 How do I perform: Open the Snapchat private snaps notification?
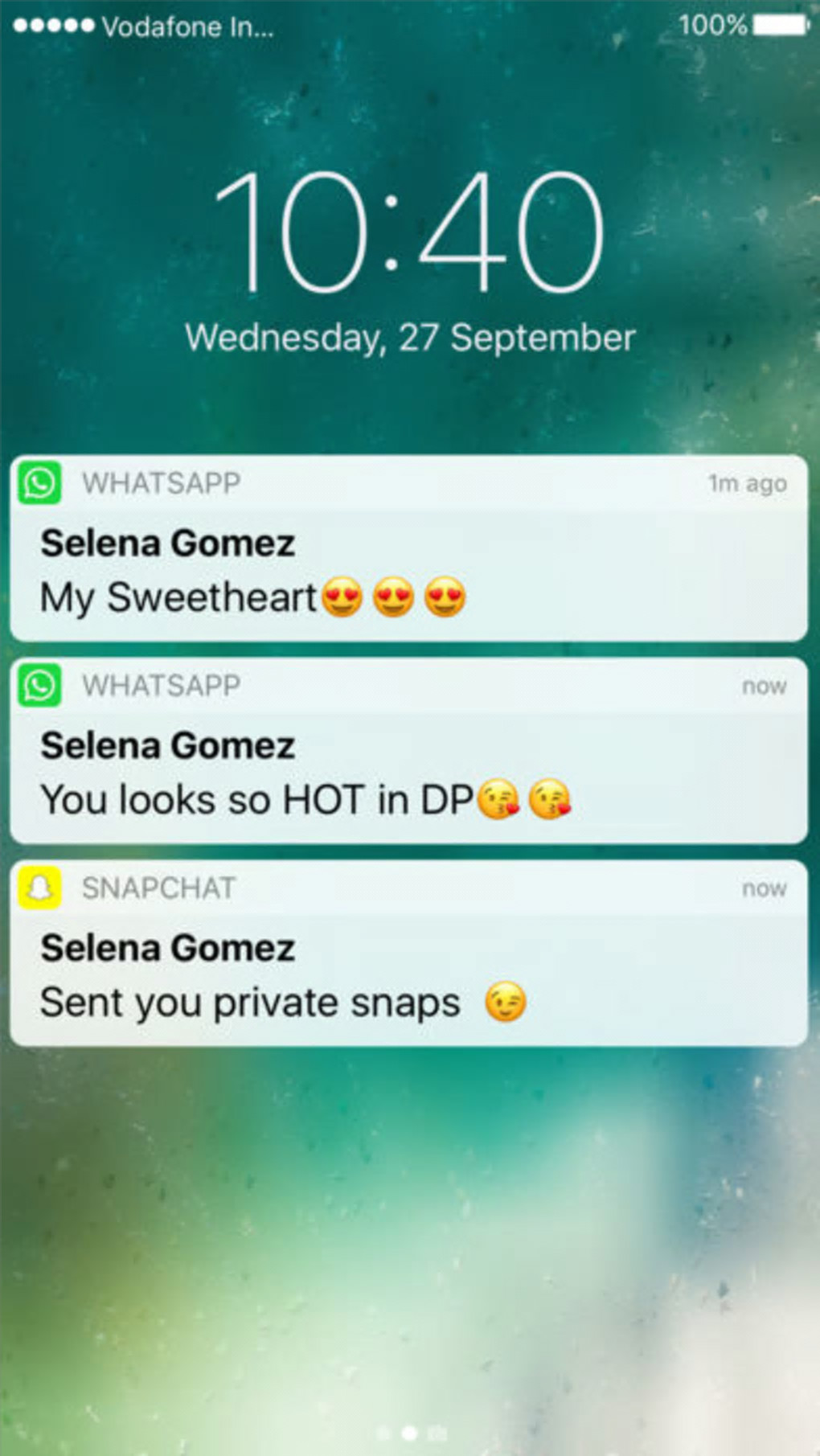[408, 954]
